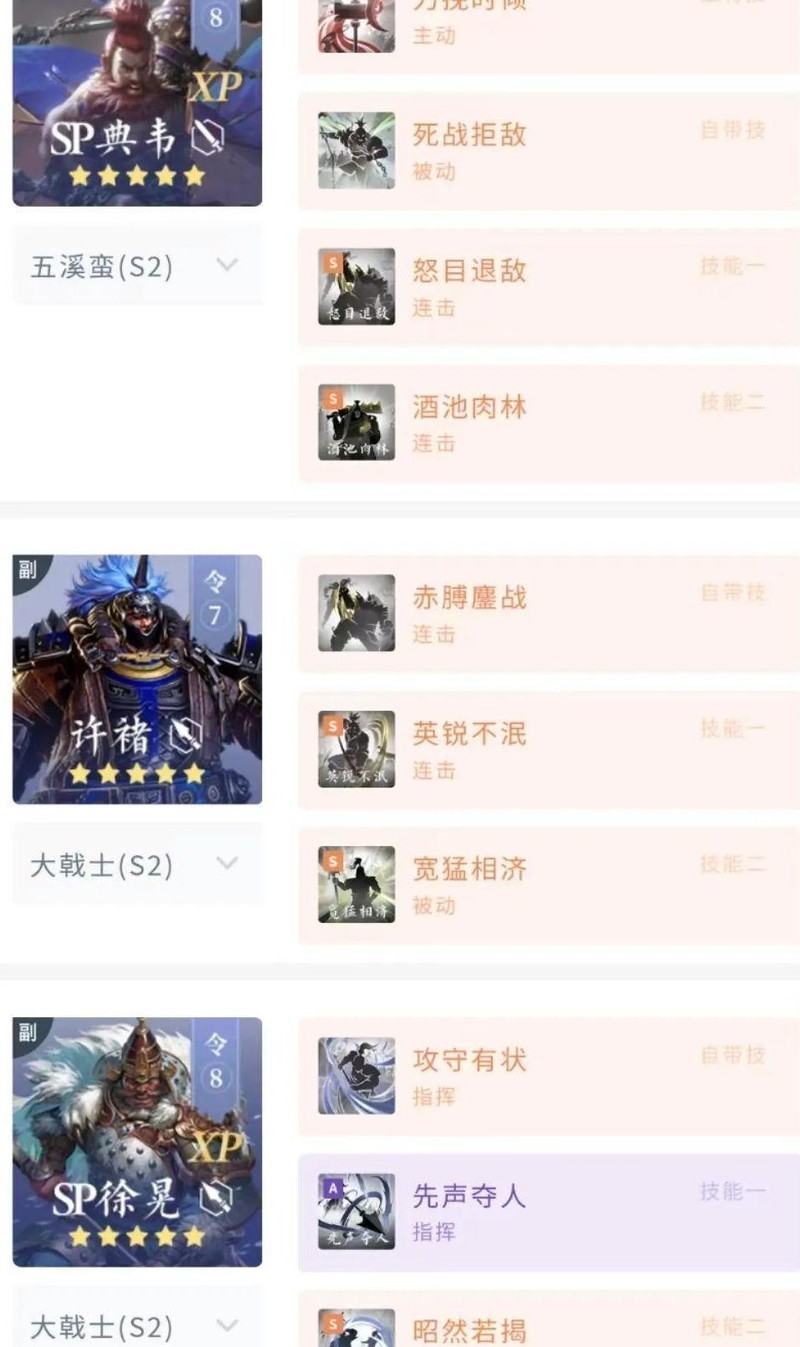Open the 赤膊鏖战 skill row

[x=548, y=614]
